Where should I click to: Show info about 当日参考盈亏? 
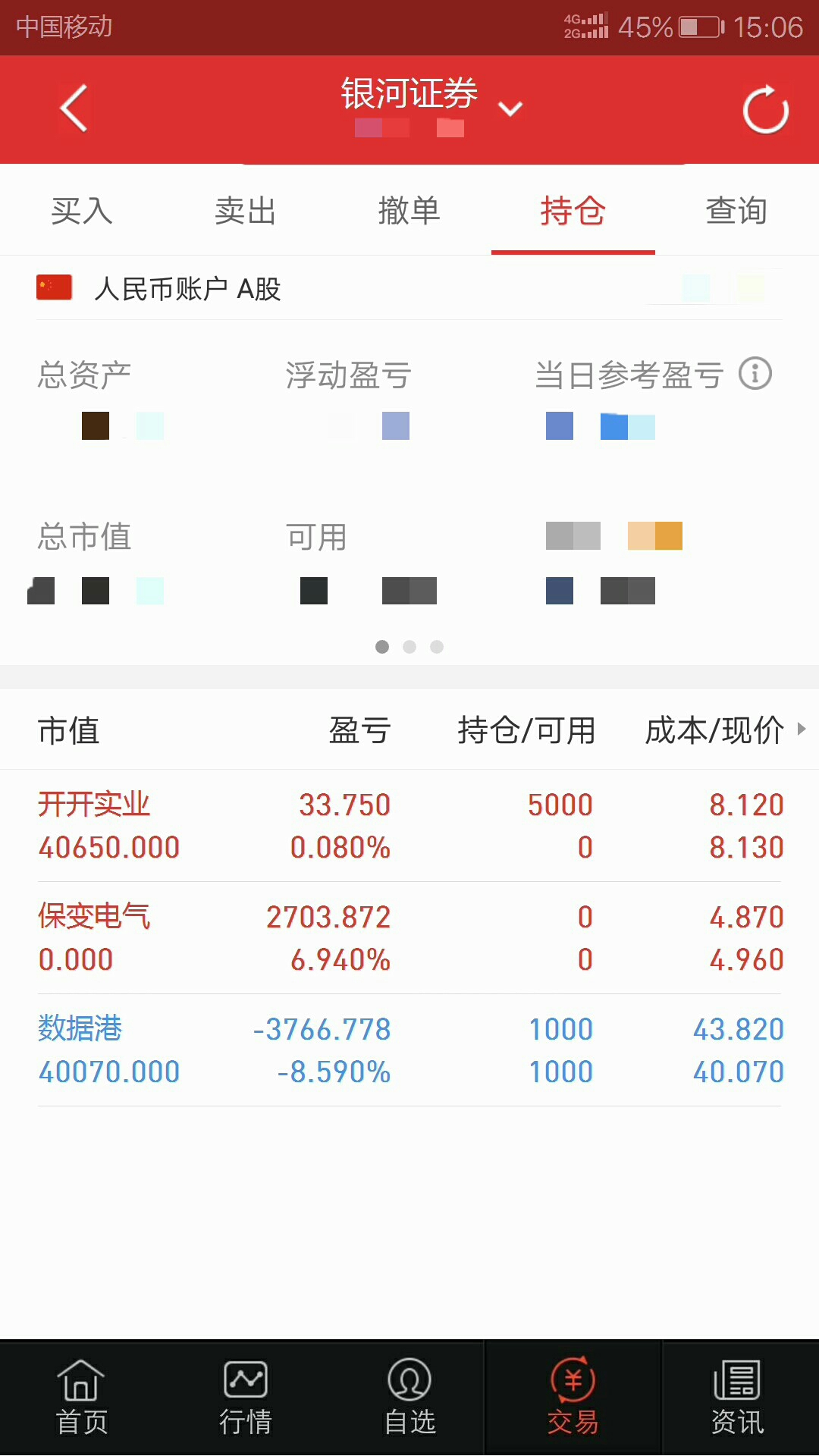tap(755, 374)
